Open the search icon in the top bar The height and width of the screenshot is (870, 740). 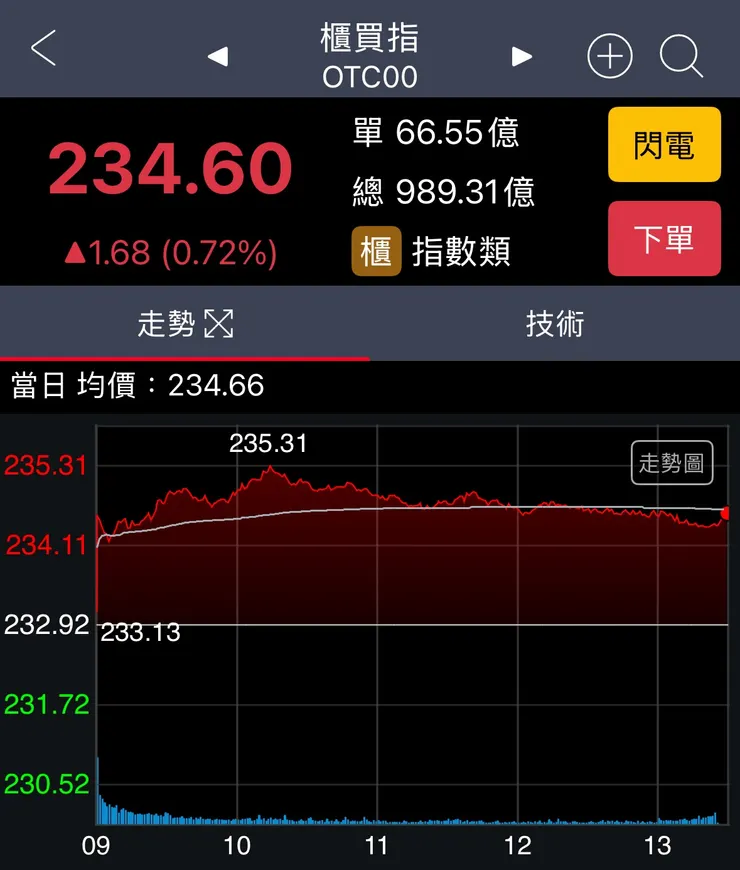coord(681,57)
